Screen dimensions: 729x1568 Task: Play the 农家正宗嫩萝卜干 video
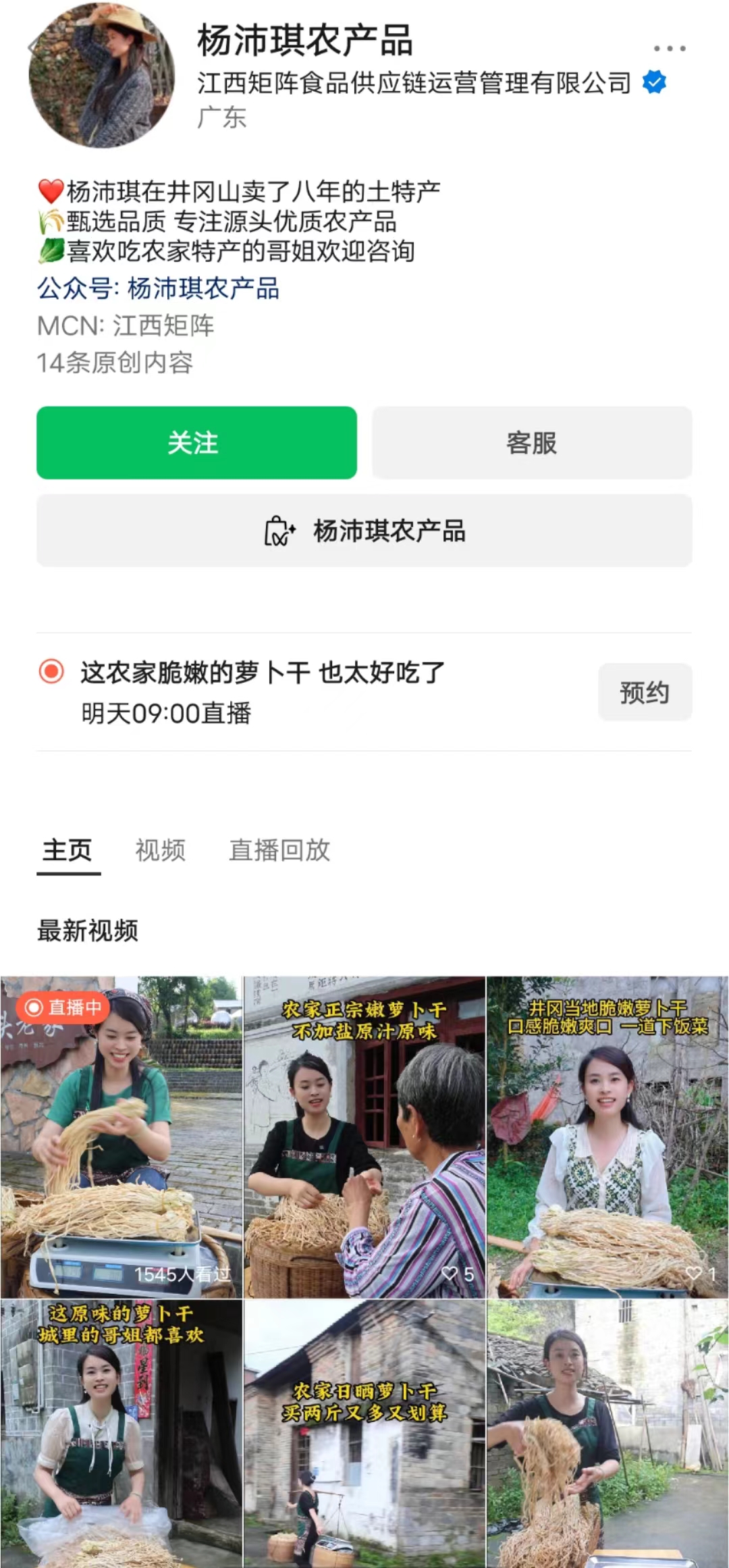(364, 1136)
